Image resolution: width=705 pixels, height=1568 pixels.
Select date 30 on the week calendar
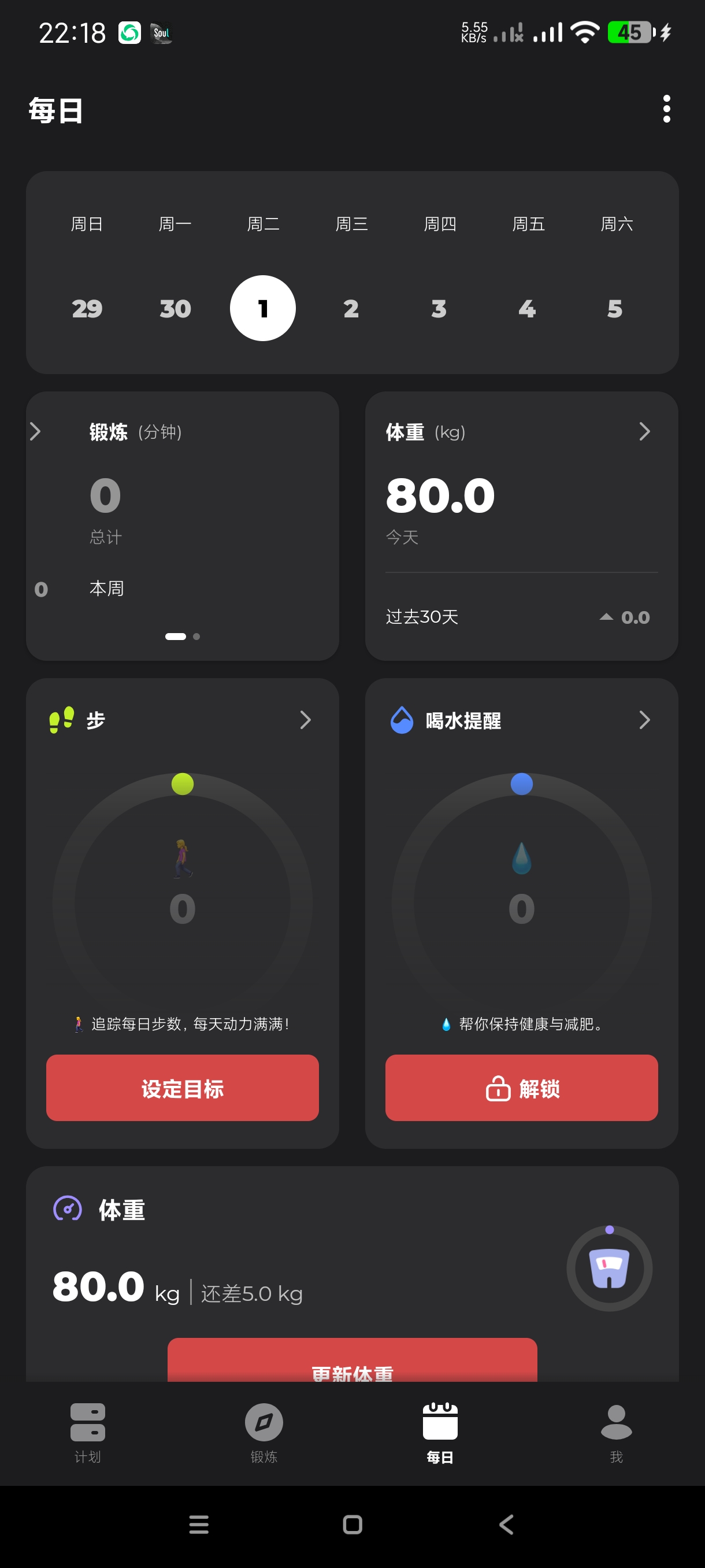click(x=175, y=309)
